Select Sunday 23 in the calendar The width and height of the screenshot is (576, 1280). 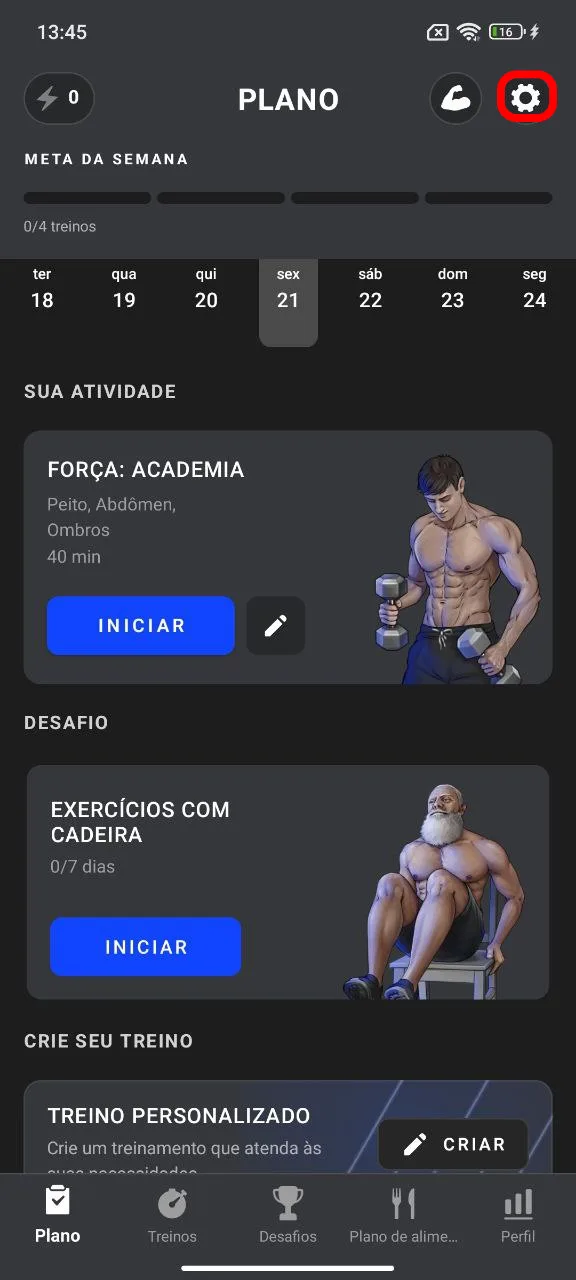tap(452, 289)
